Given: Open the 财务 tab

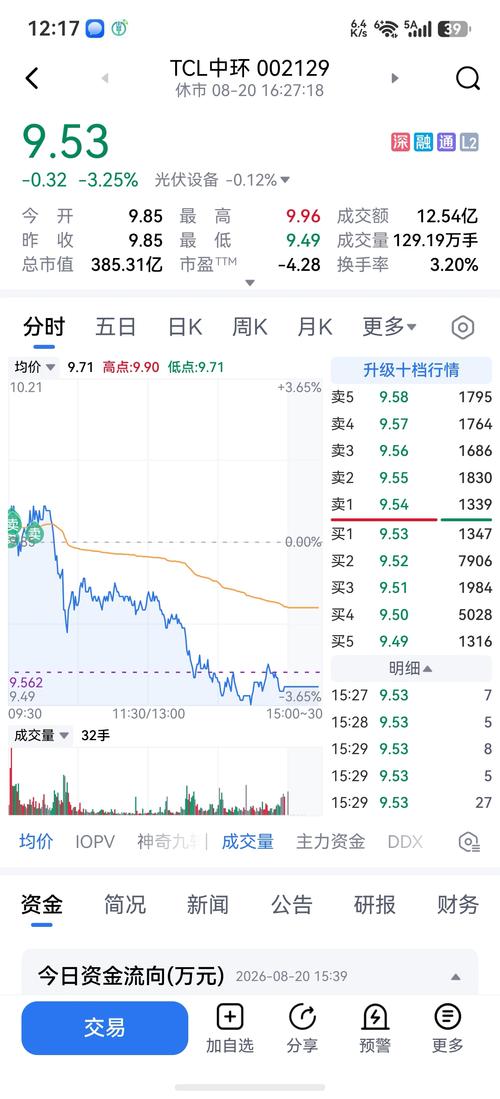Looking at the screenshot, I should click(458, 905).
